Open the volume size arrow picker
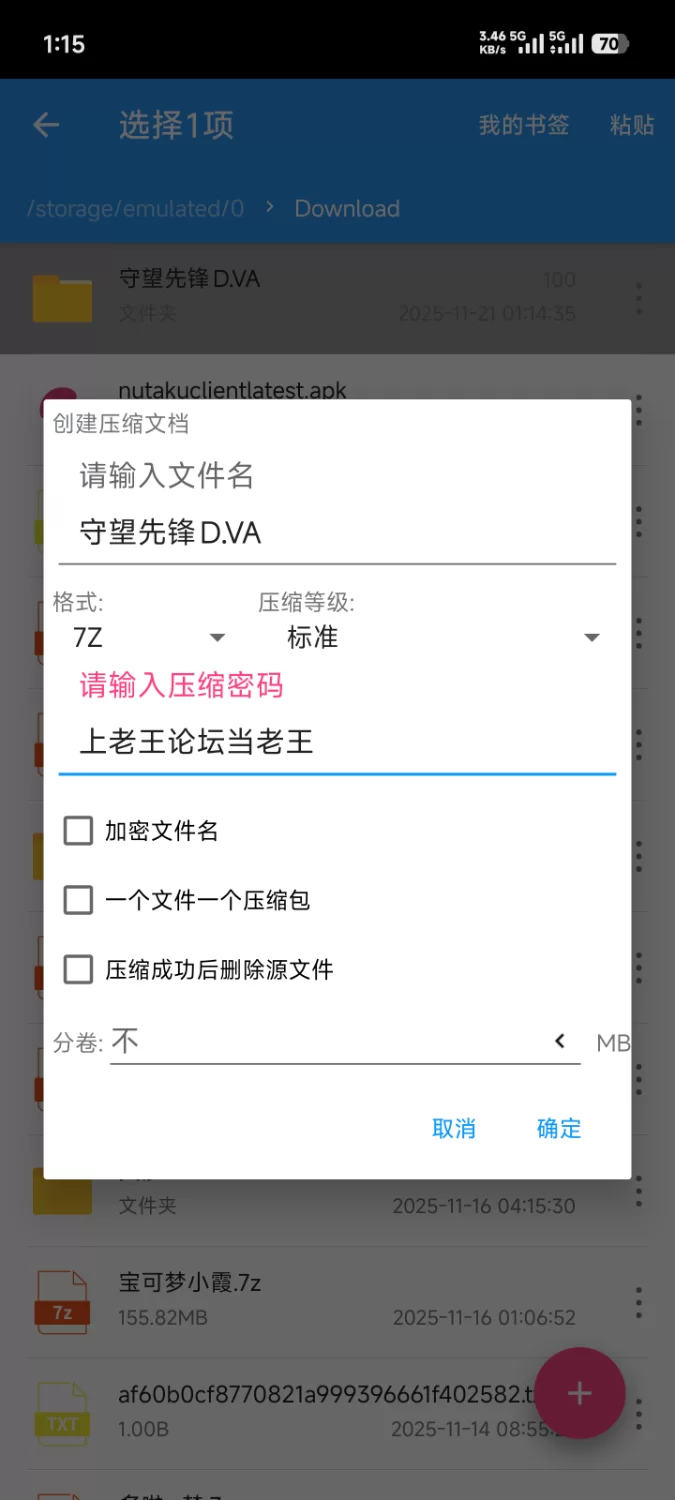Image resolution: width=675 pixels, height=1500 pixels. (x=560, y=1042)
